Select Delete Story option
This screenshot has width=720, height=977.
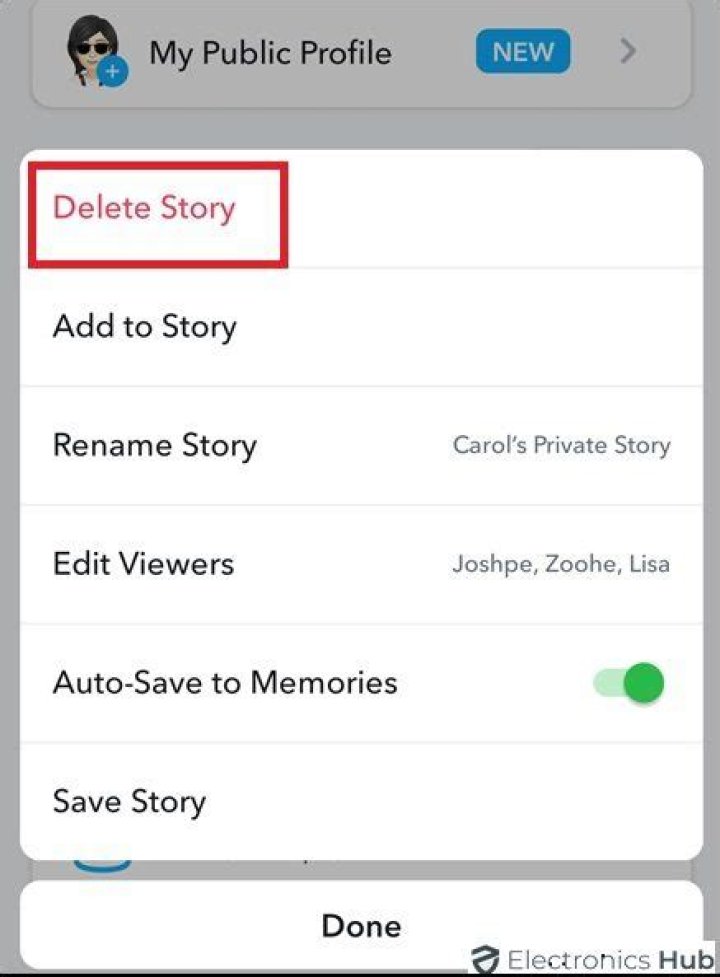tap(145, 209)
